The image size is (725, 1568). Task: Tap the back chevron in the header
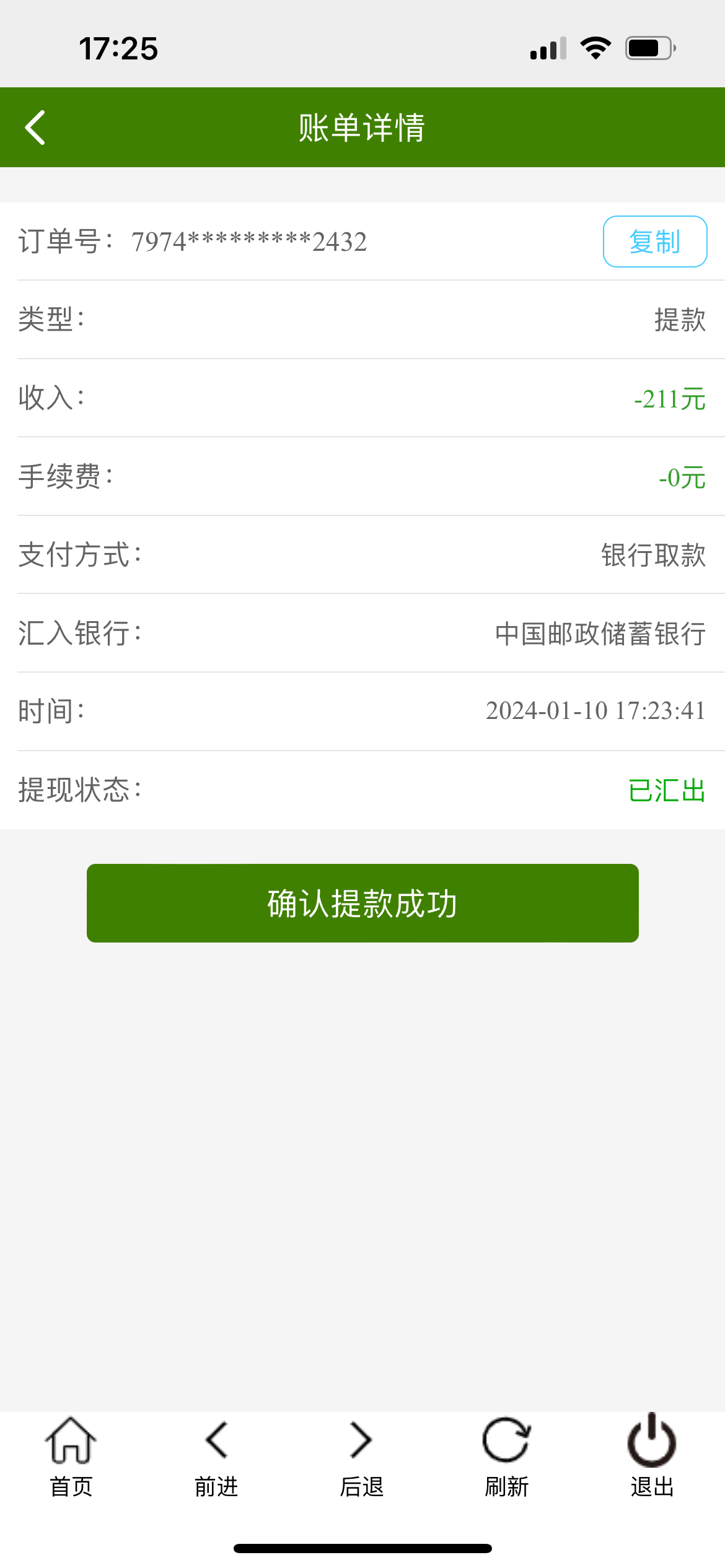(x=35, y=128)
